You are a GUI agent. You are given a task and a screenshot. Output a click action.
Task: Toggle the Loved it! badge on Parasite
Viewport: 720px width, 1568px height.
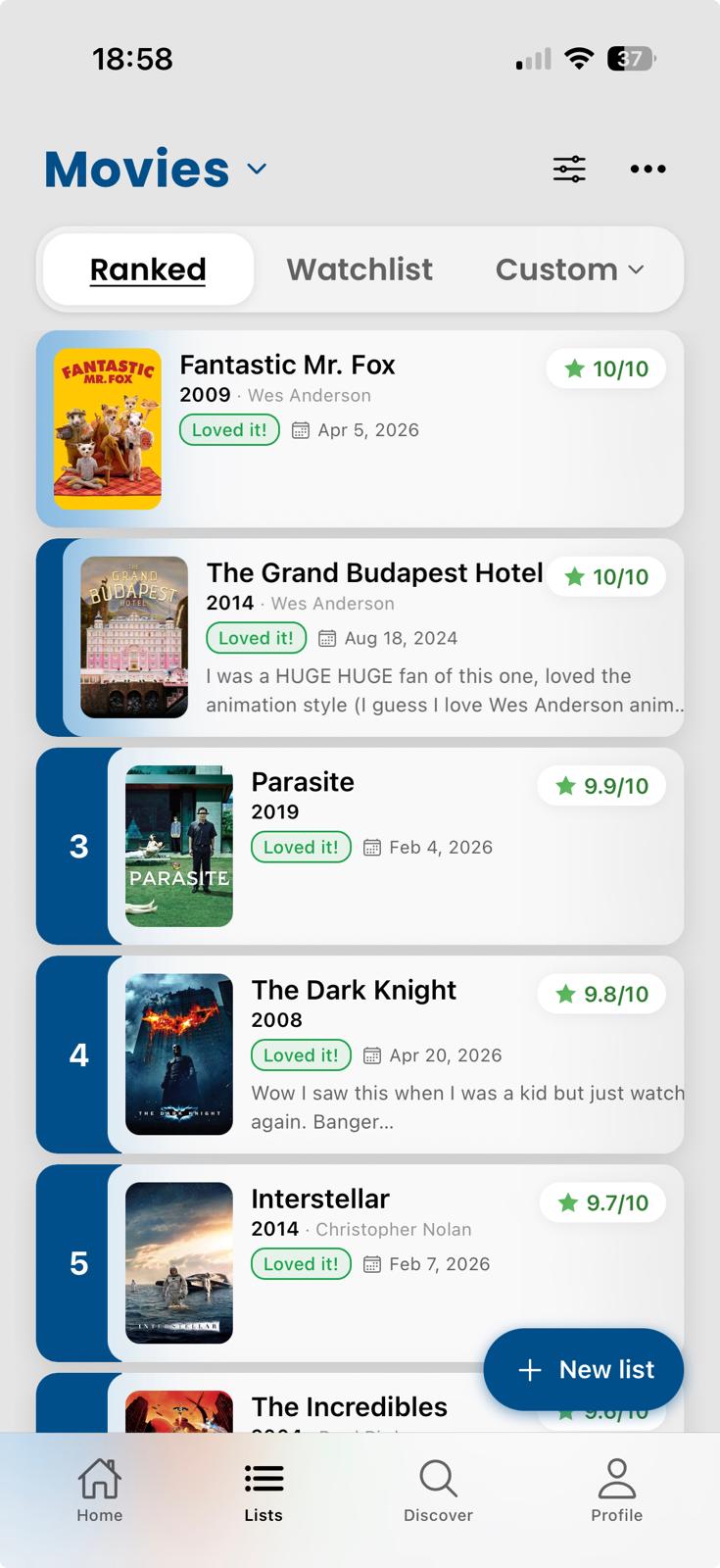(301, 847)
